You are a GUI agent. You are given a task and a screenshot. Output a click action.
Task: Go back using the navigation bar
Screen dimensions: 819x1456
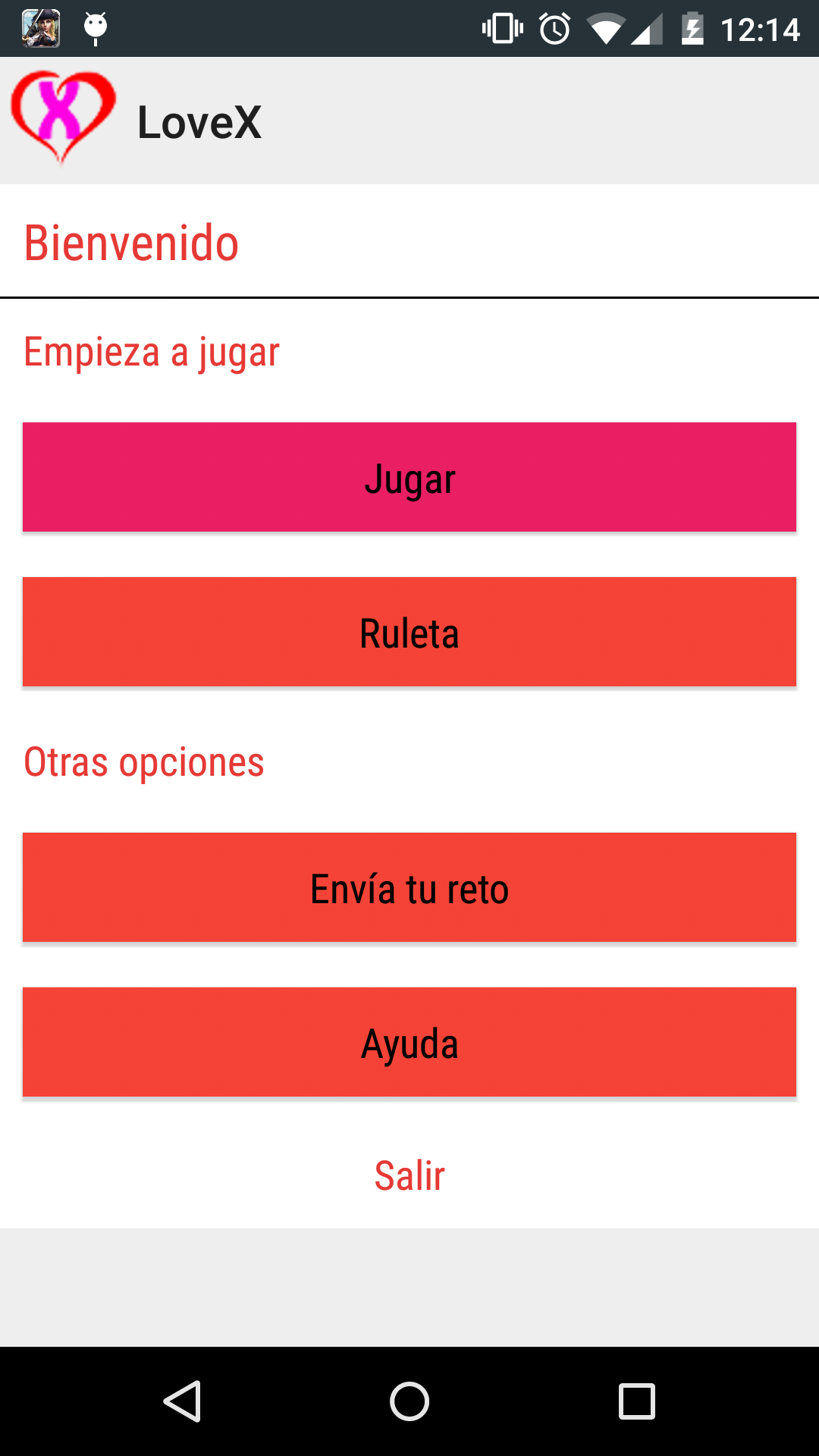[x=182, y=1401]
